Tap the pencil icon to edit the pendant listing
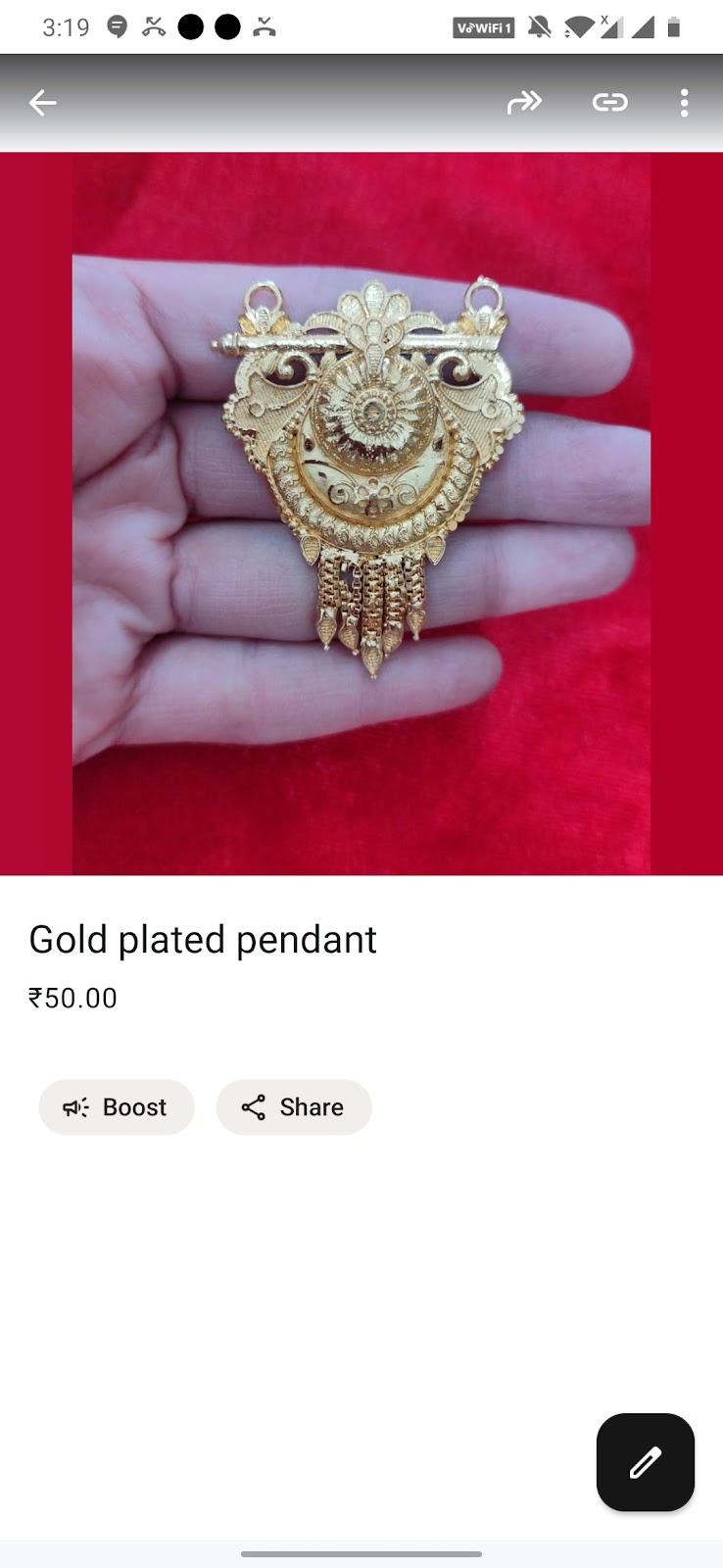Viewport: 723px width, 1568px height. click(645, 1462)
